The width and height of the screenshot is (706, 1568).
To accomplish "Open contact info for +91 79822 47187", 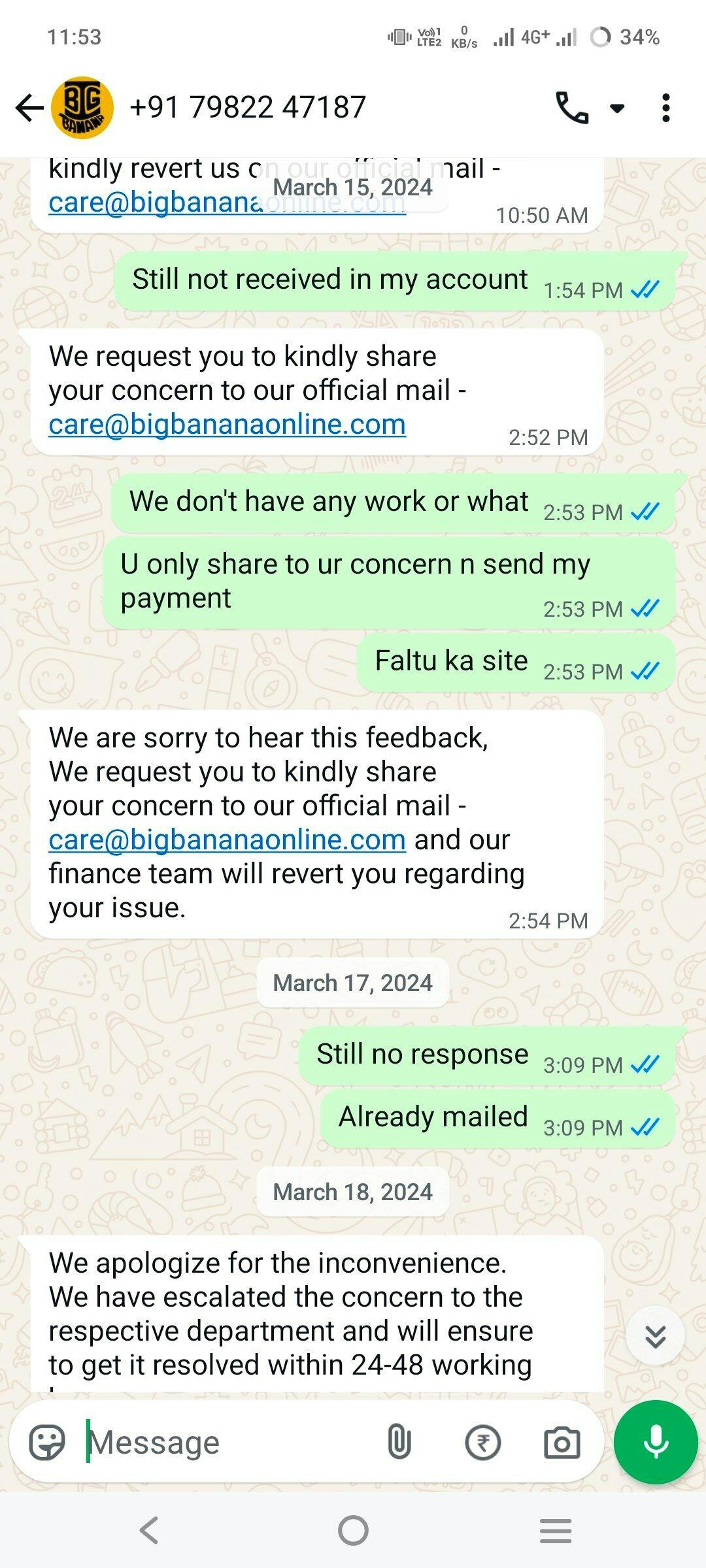I will 248,107.
